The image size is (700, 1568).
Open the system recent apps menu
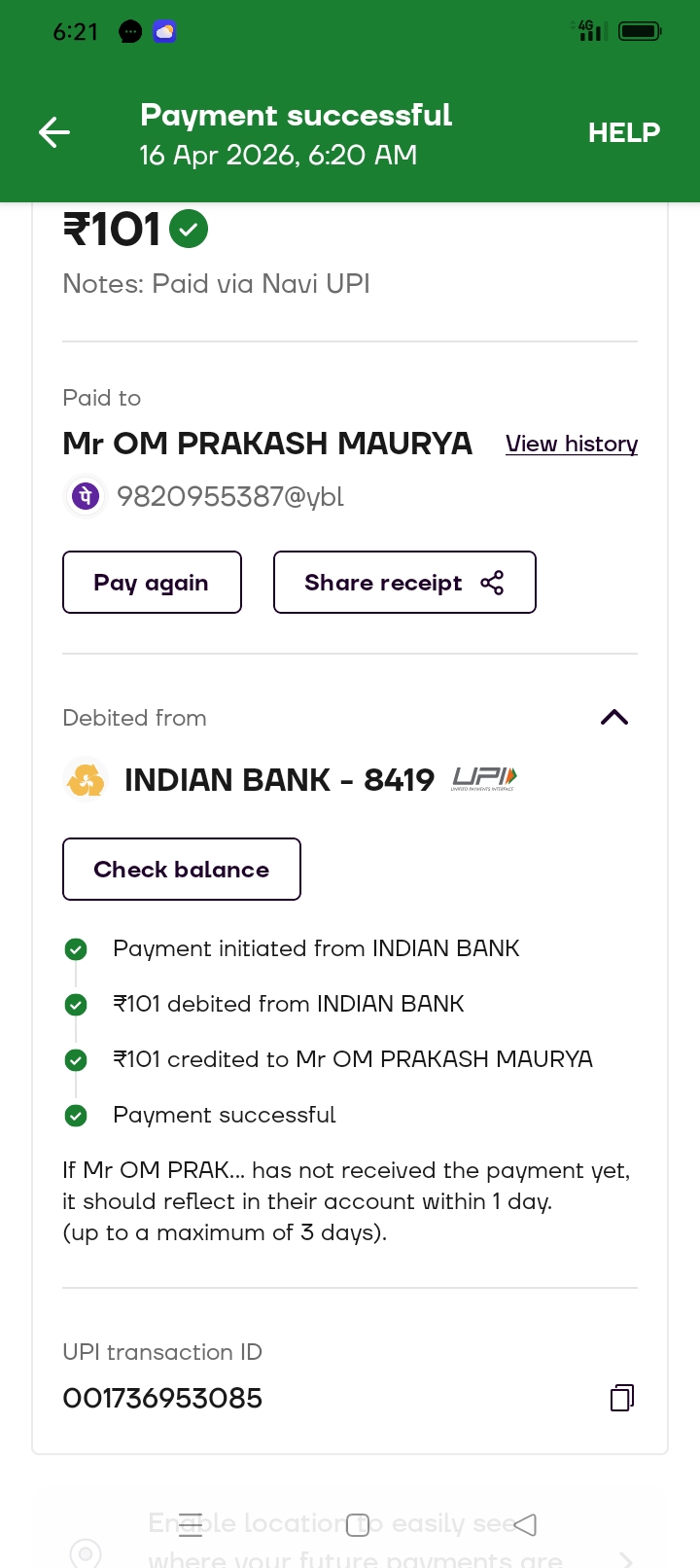point(191,1525)
